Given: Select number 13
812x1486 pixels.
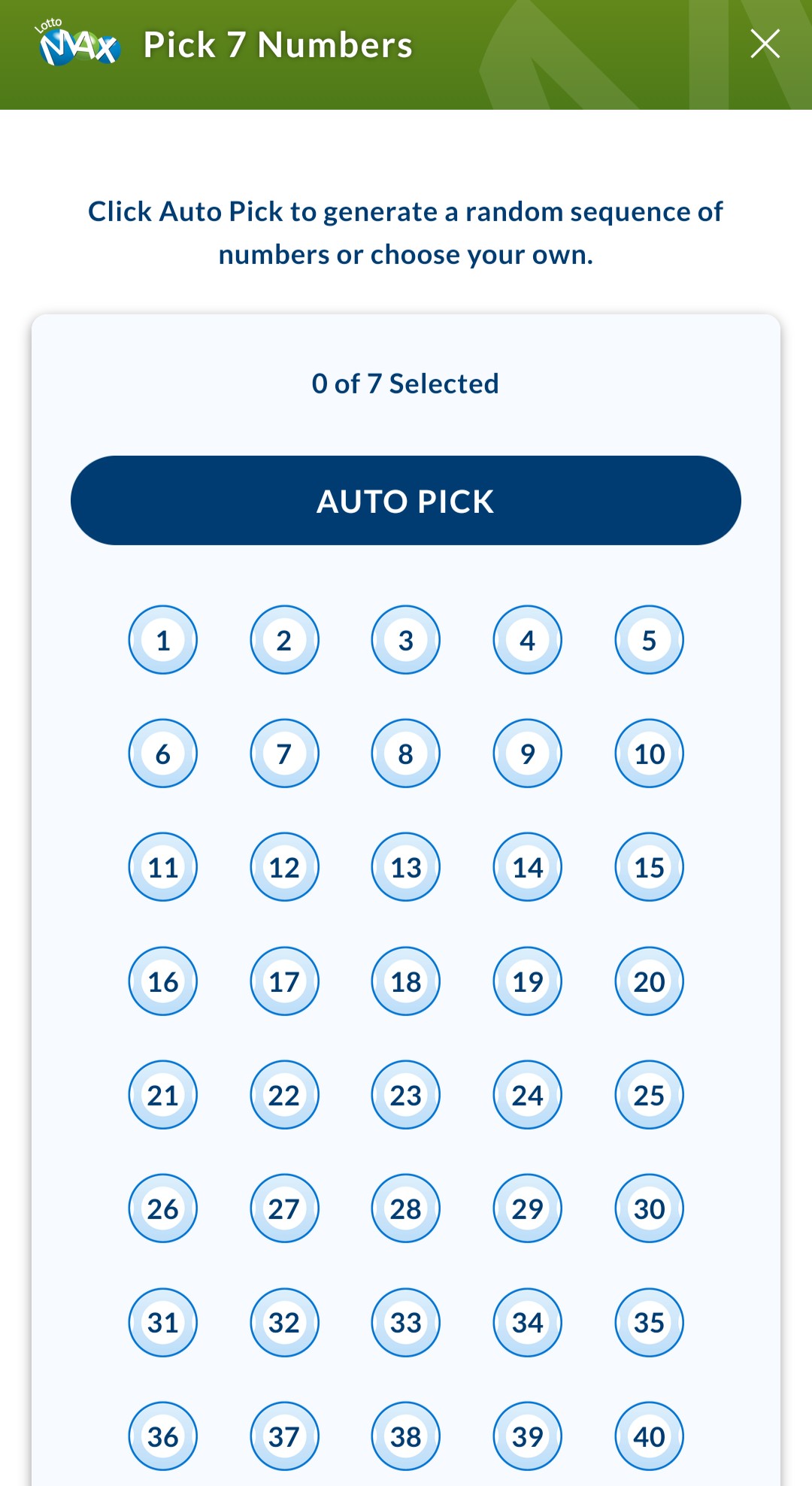Looking at the screenshot, I should point(406,867).
